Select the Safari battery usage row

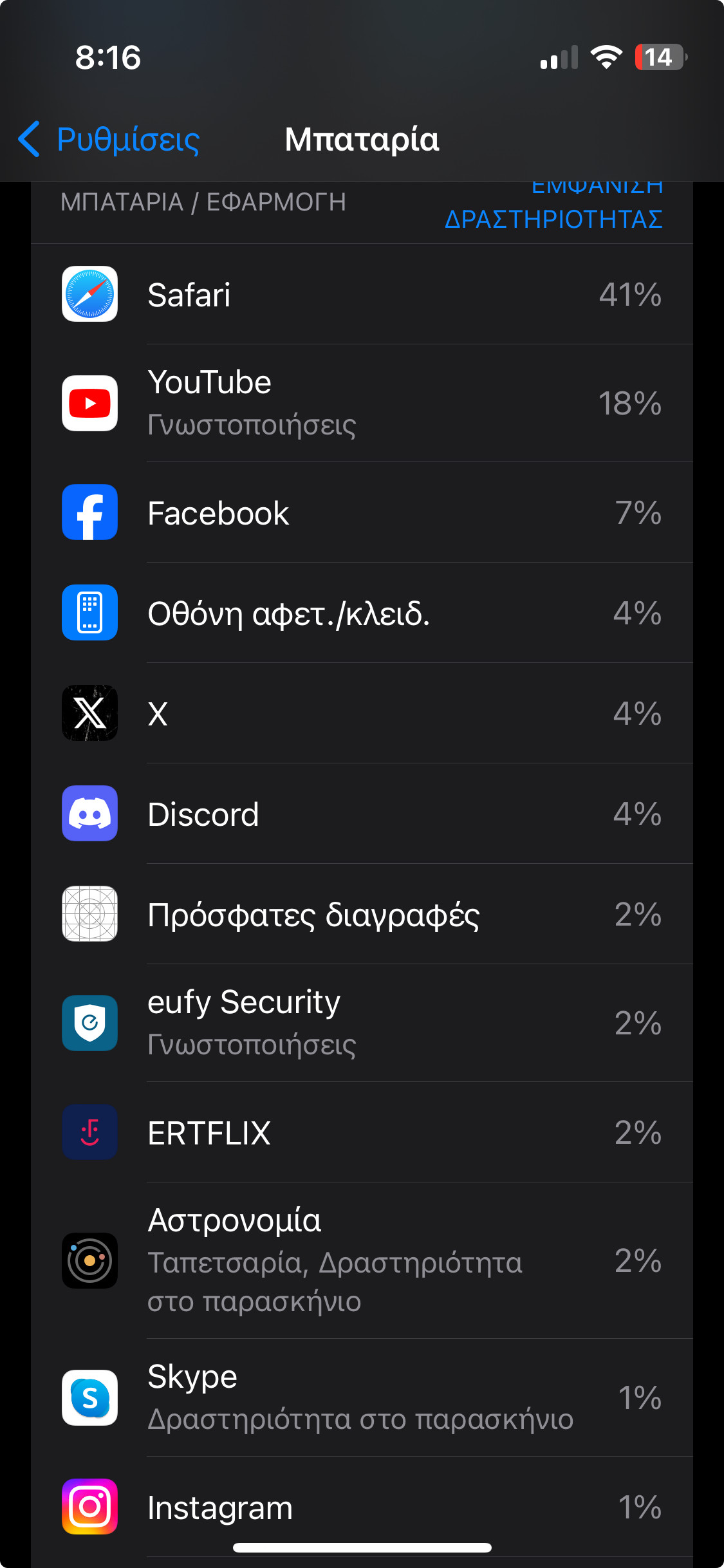pyautogui.click(x=362, y=295)
